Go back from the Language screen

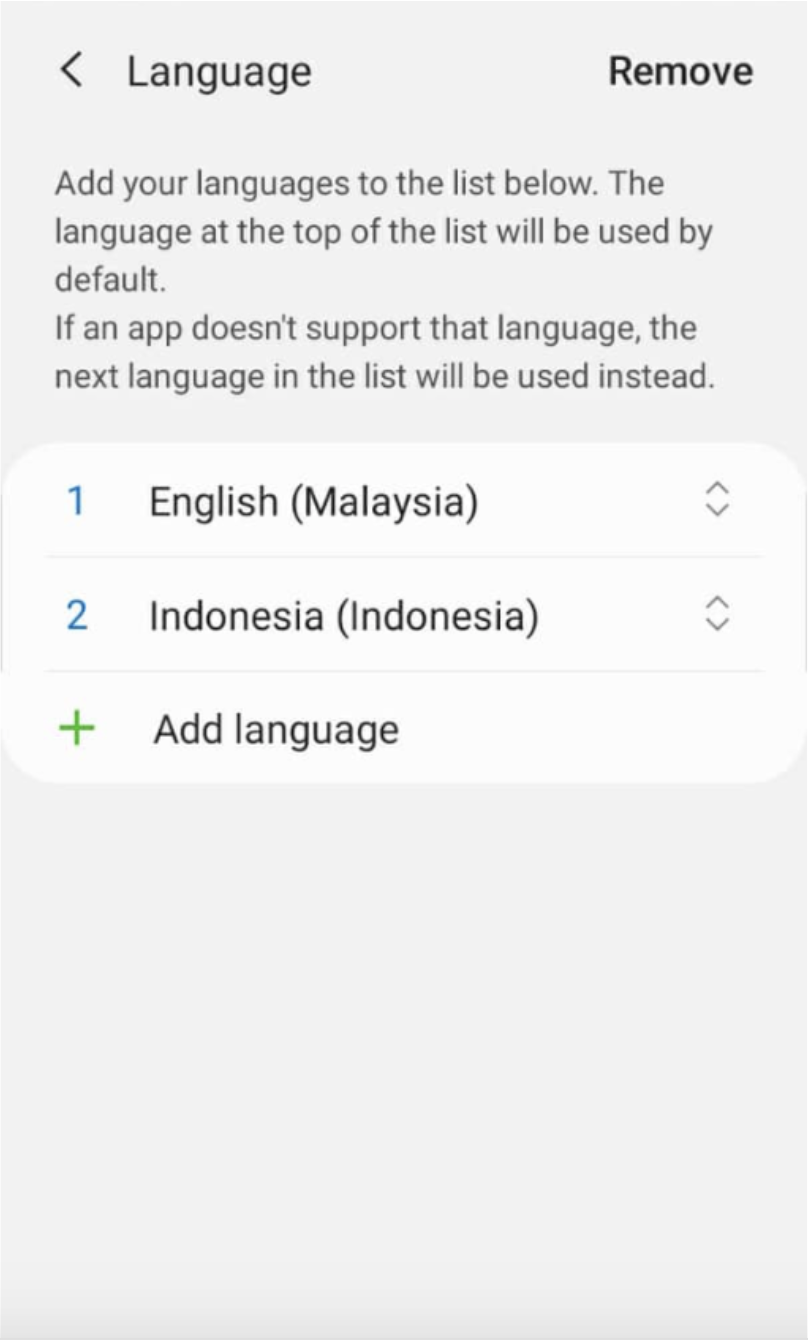tap(71, 71)
